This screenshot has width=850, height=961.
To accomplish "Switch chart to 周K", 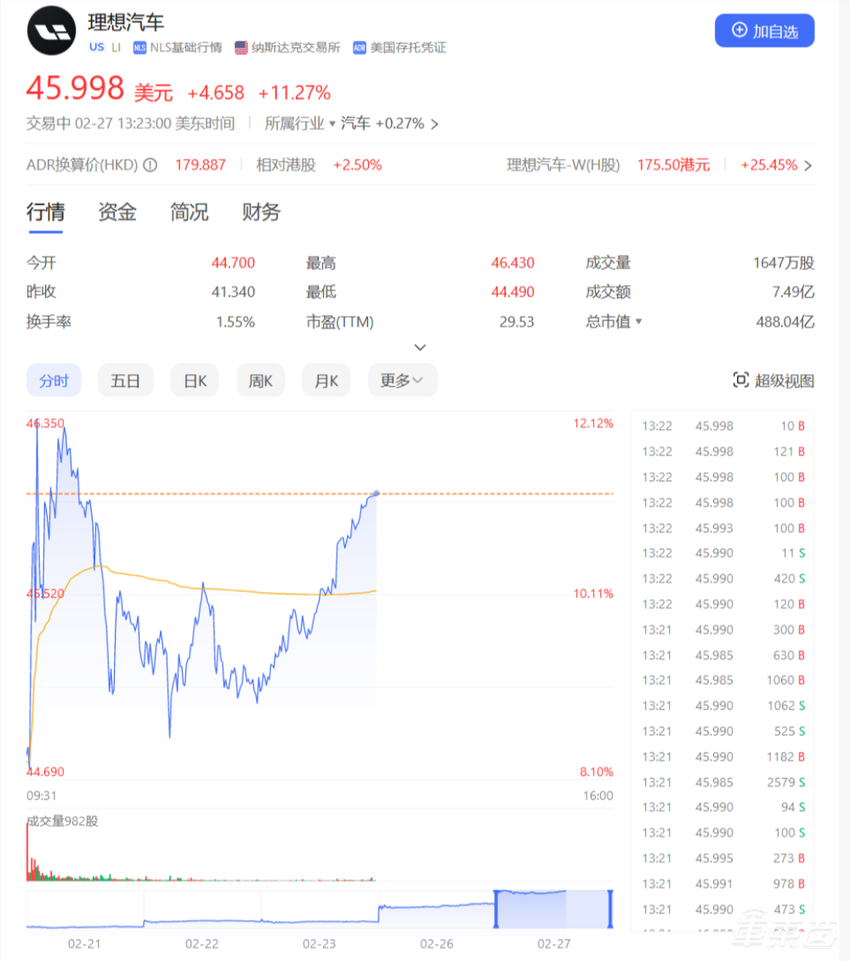I will click(261, 381).
